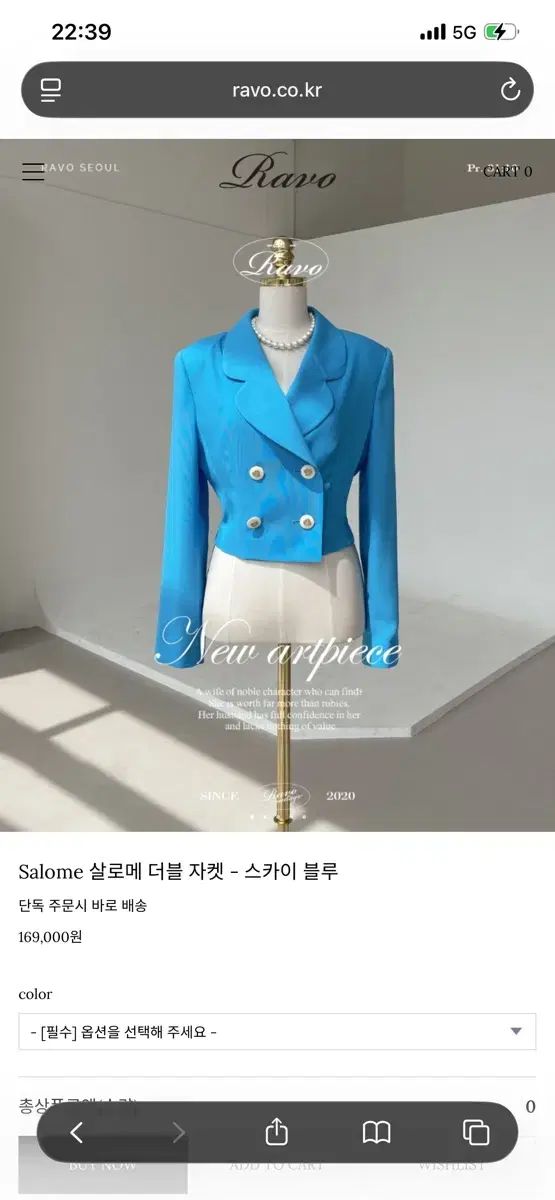Open the reader/page settings icon

[51, 90]
